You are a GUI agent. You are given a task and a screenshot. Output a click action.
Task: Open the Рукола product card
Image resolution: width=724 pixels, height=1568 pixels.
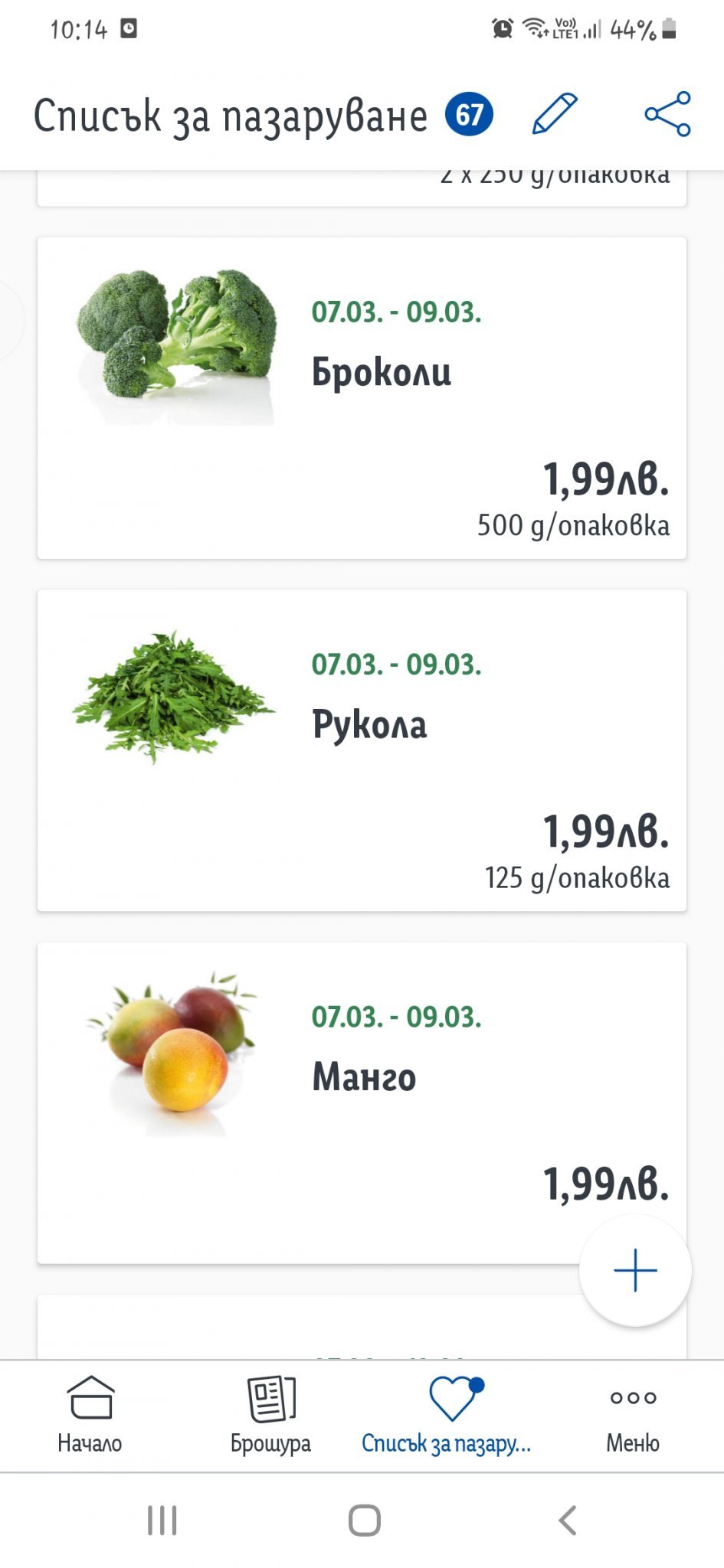362,750
